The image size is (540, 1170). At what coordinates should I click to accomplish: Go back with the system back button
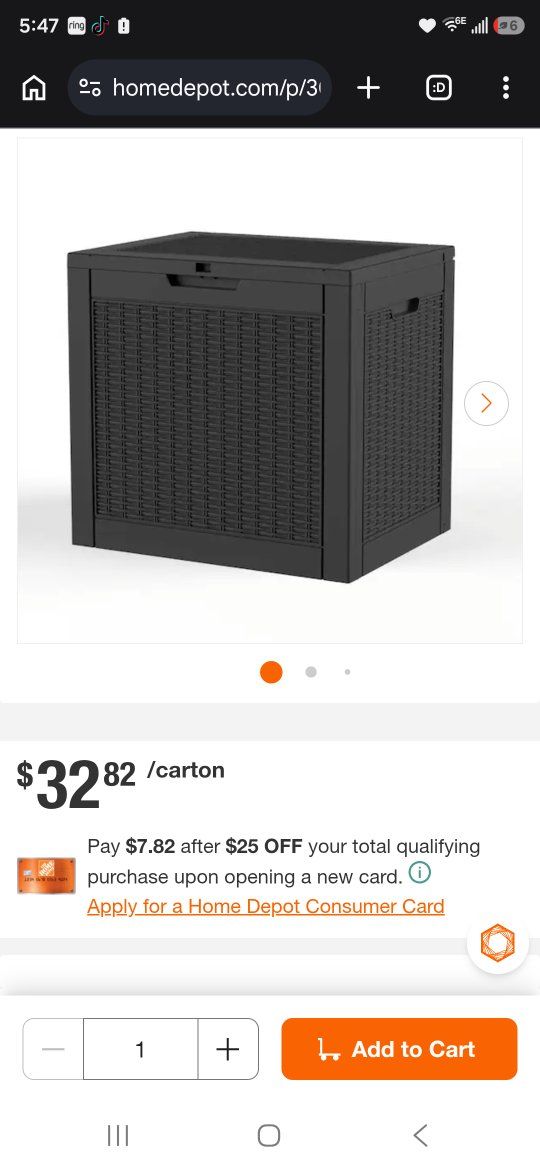(x=420, y=1136)
